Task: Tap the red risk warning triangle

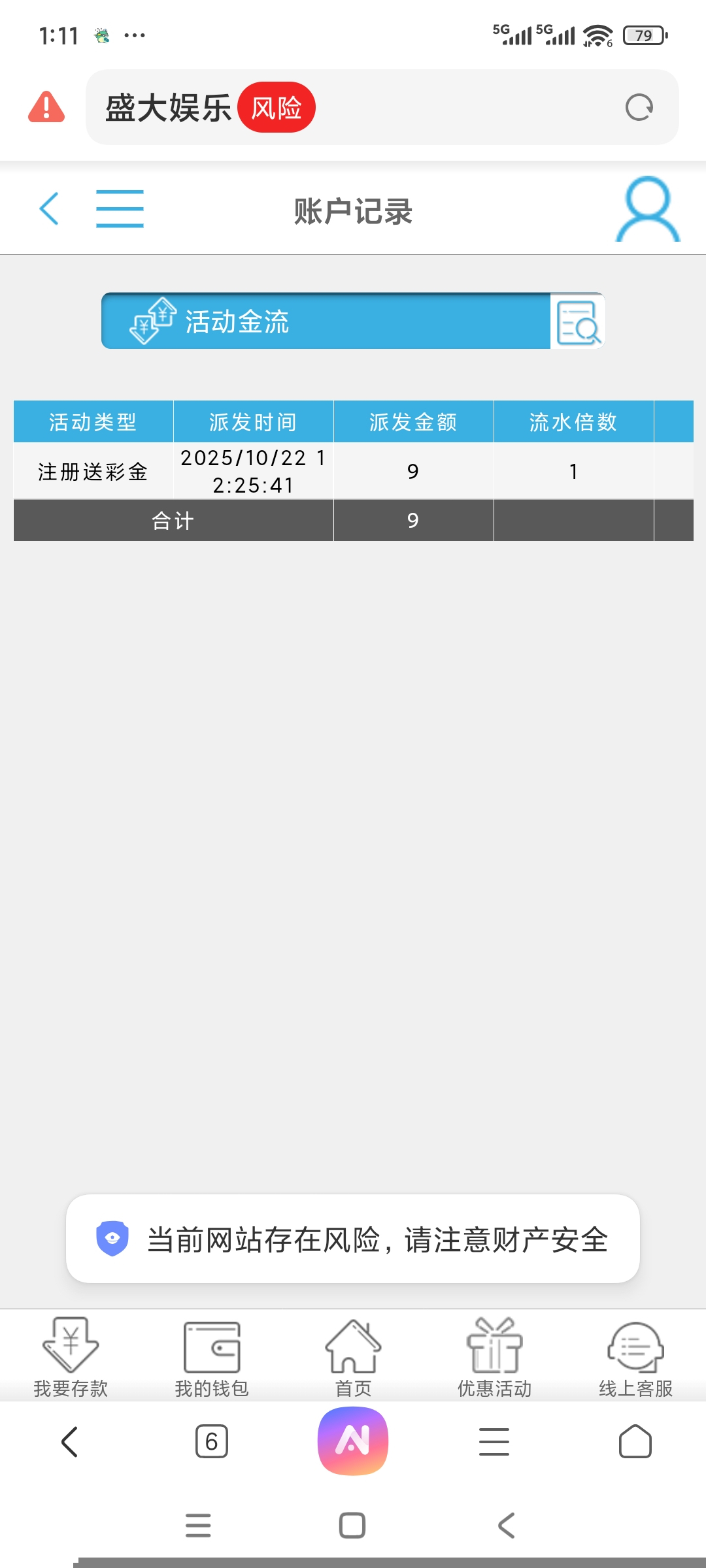Action: pyautogui.click(x=46, y=107)
